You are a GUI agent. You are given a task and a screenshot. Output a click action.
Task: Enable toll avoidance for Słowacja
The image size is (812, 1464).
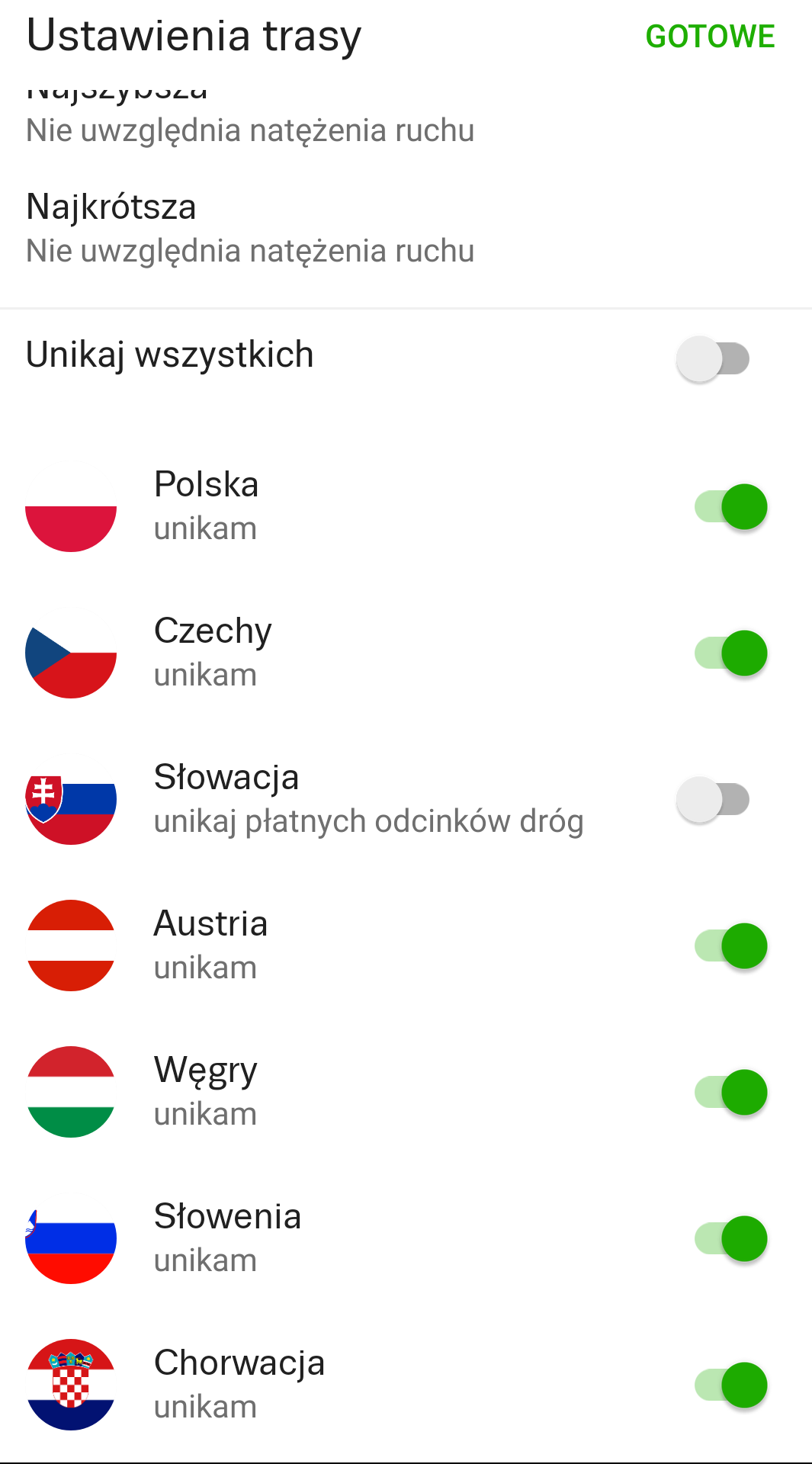click(712, 799)
